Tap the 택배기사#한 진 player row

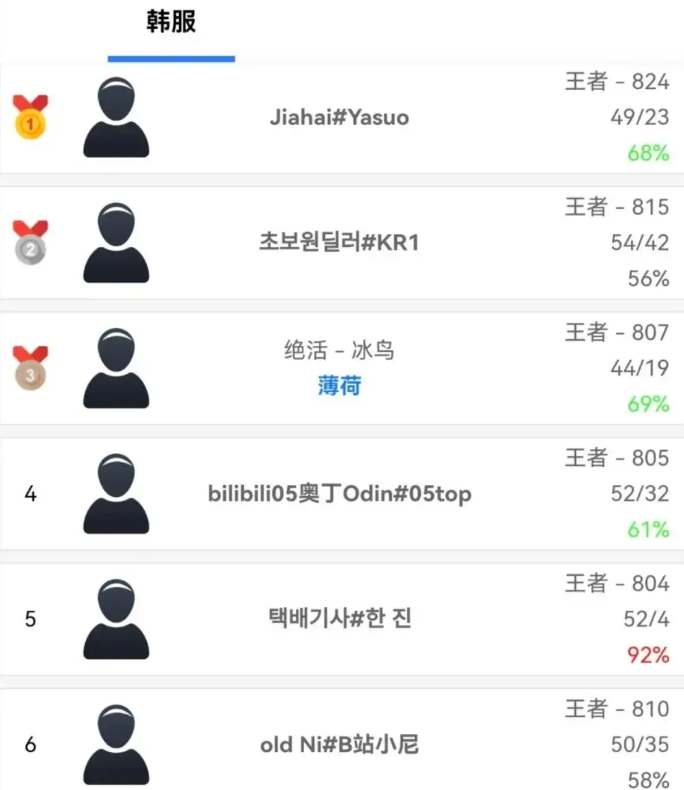pos(339,619)
